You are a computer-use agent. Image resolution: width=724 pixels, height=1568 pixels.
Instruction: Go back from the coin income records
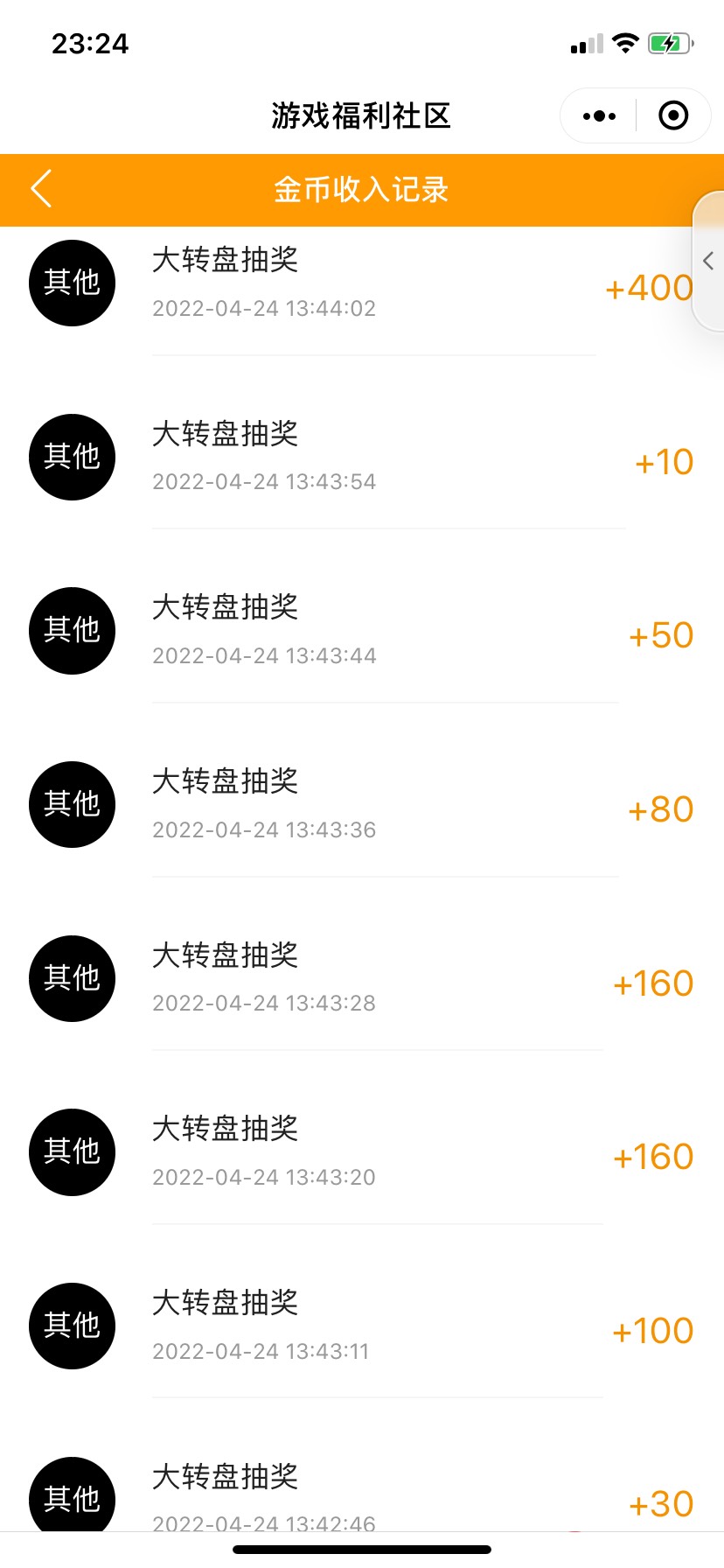pyautogui.click(x=41, y=189)
